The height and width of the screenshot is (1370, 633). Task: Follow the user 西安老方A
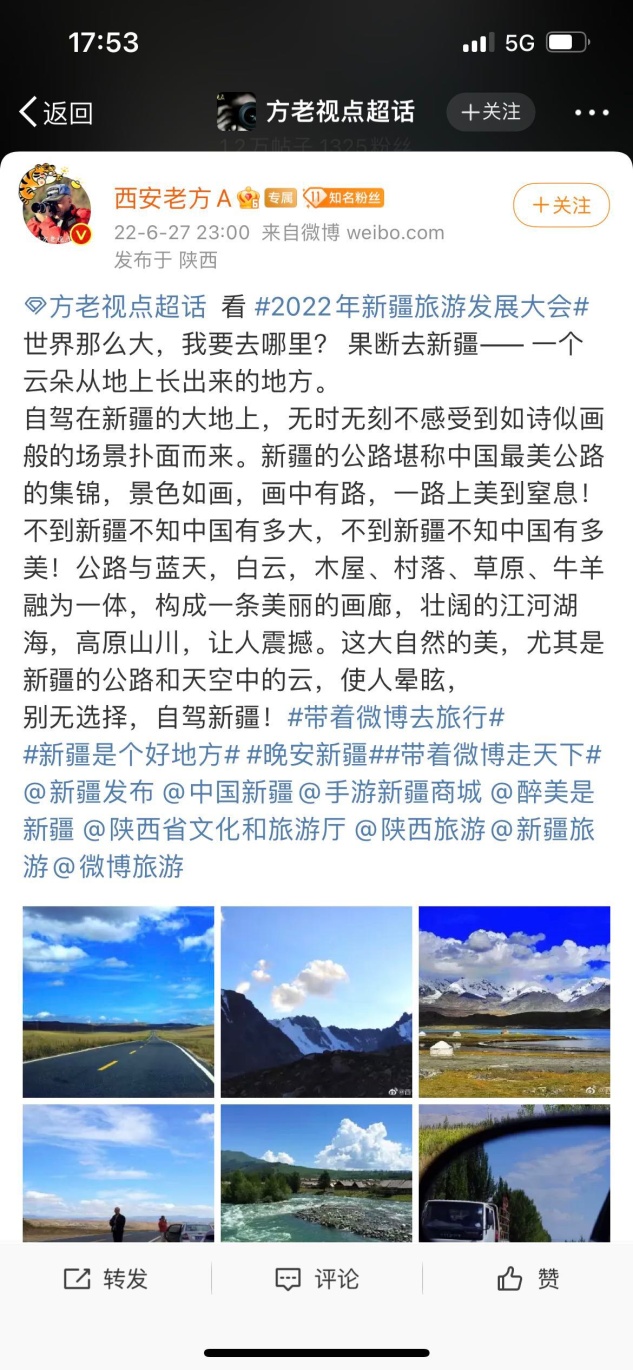coord(561,205)
